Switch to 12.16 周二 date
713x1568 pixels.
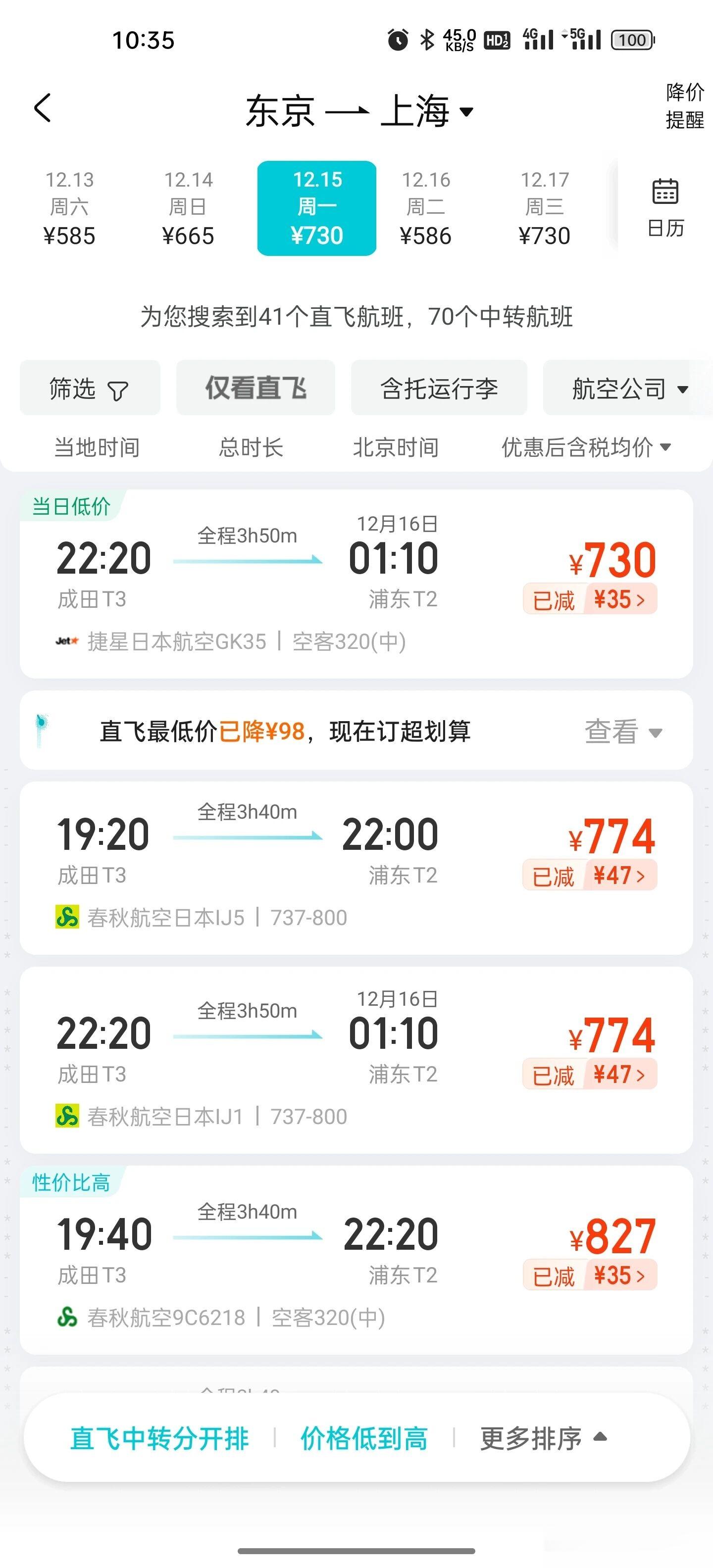[426, 207]
